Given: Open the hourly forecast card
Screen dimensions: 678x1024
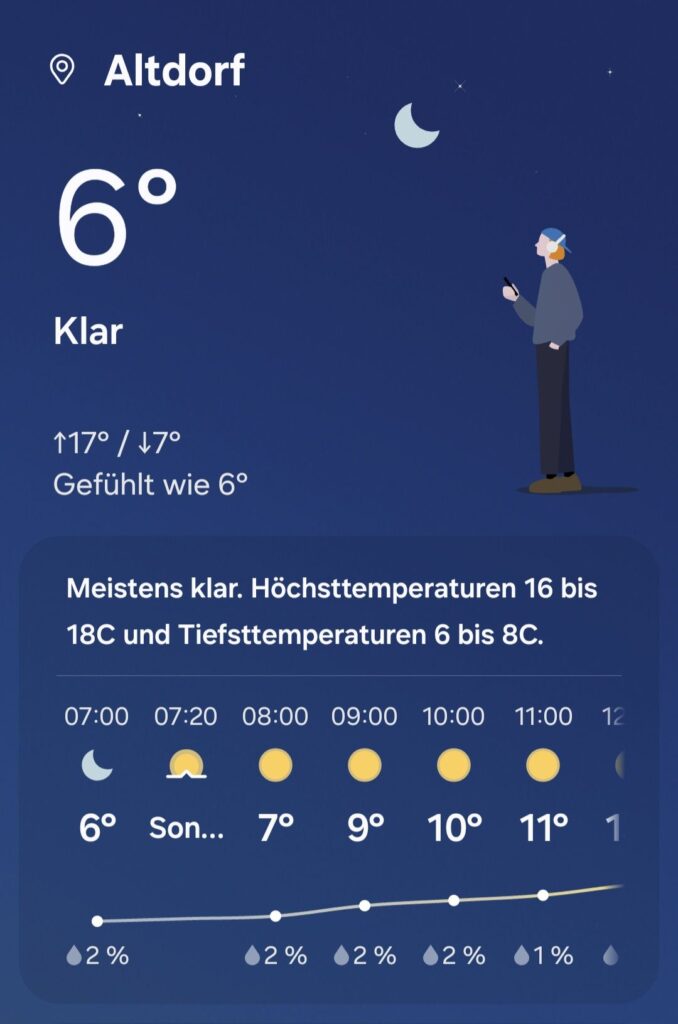Looking at the screenshot, I should click(339, 770).
